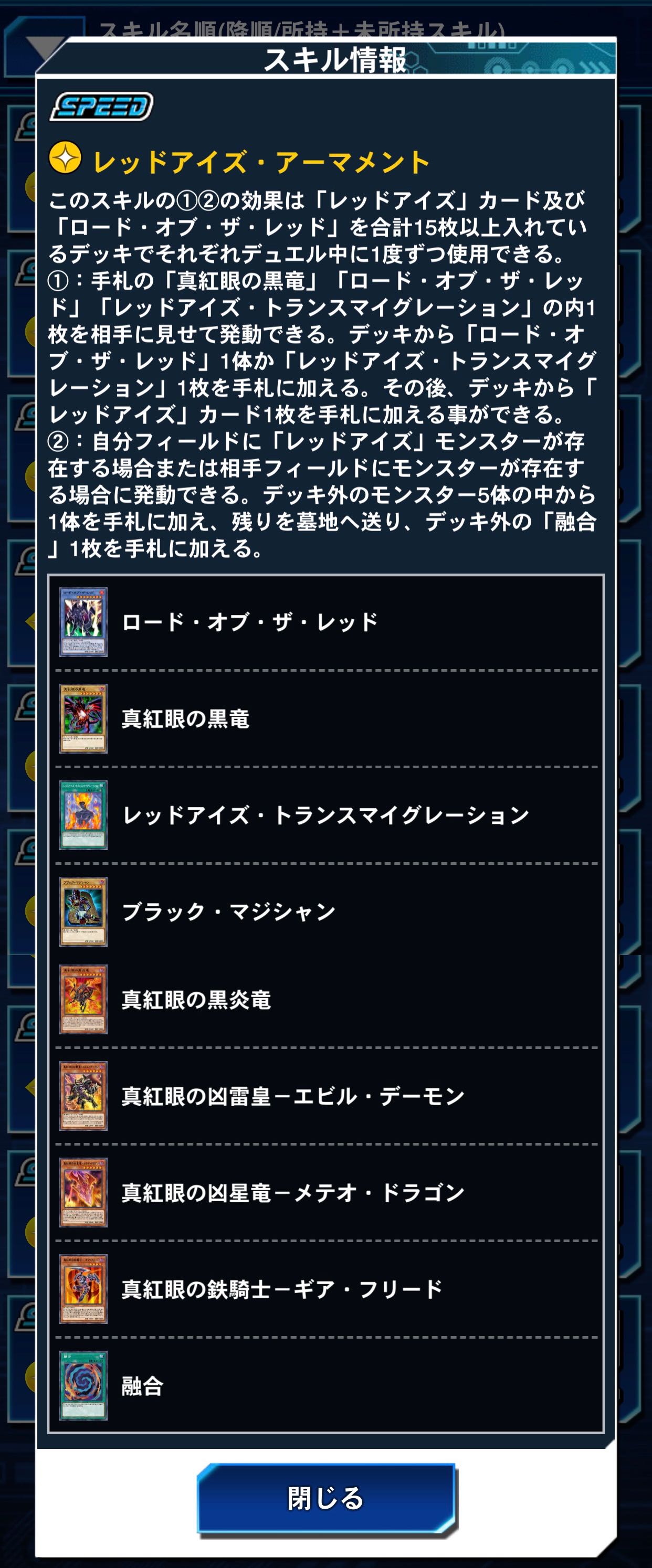This screenshot has height=1568, width=652.
Task: Open 真紅眼の鉄騎士－ギア・フリード card
Action: click(327, 1289)
